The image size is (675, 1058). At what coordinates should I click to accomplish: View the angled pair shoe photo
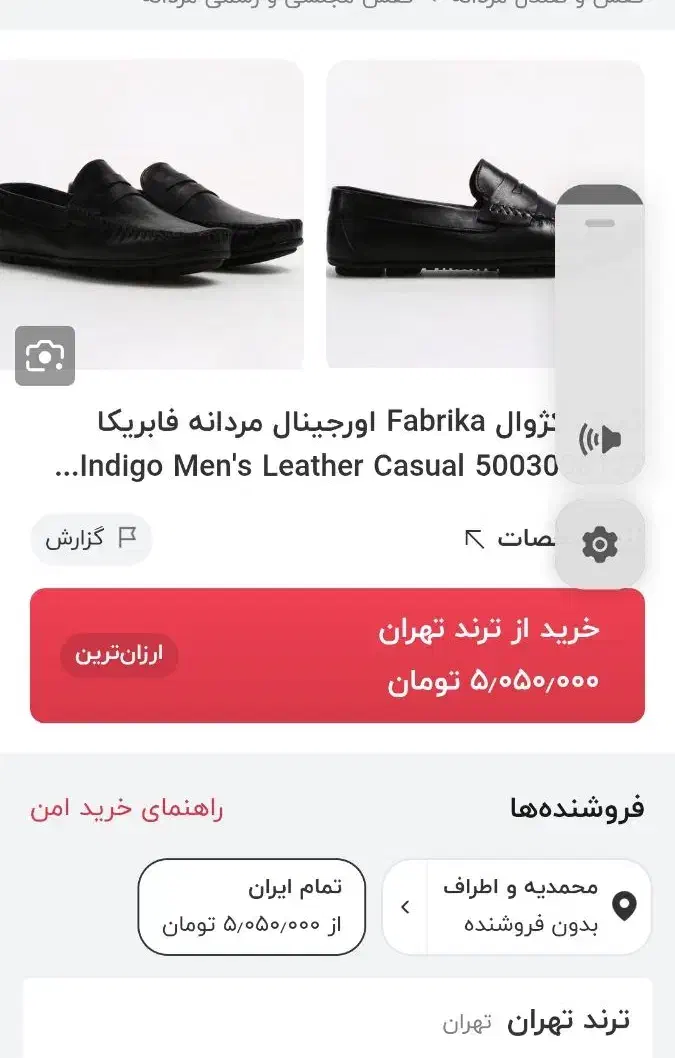(x=151, y=214)
